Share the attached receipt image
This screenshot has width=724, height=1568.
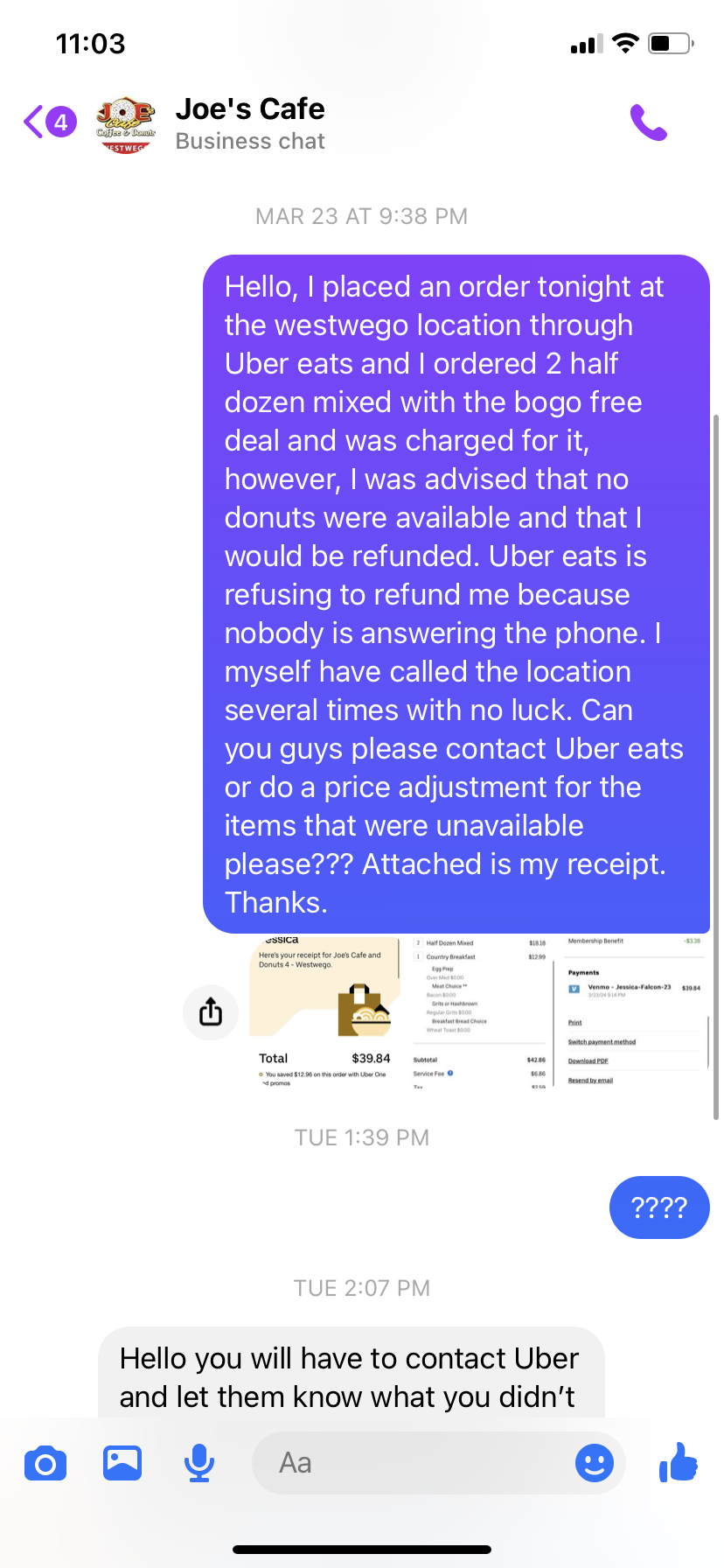[211, 1012]
